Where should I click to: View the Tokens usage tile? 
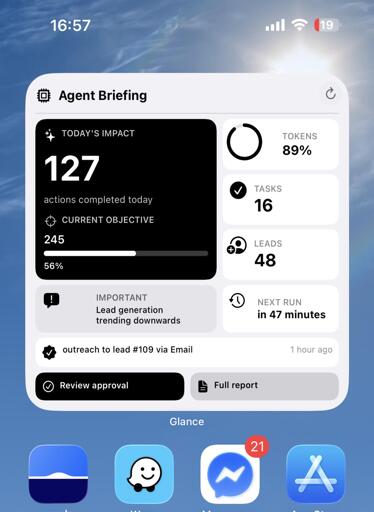tap(281, 144)
